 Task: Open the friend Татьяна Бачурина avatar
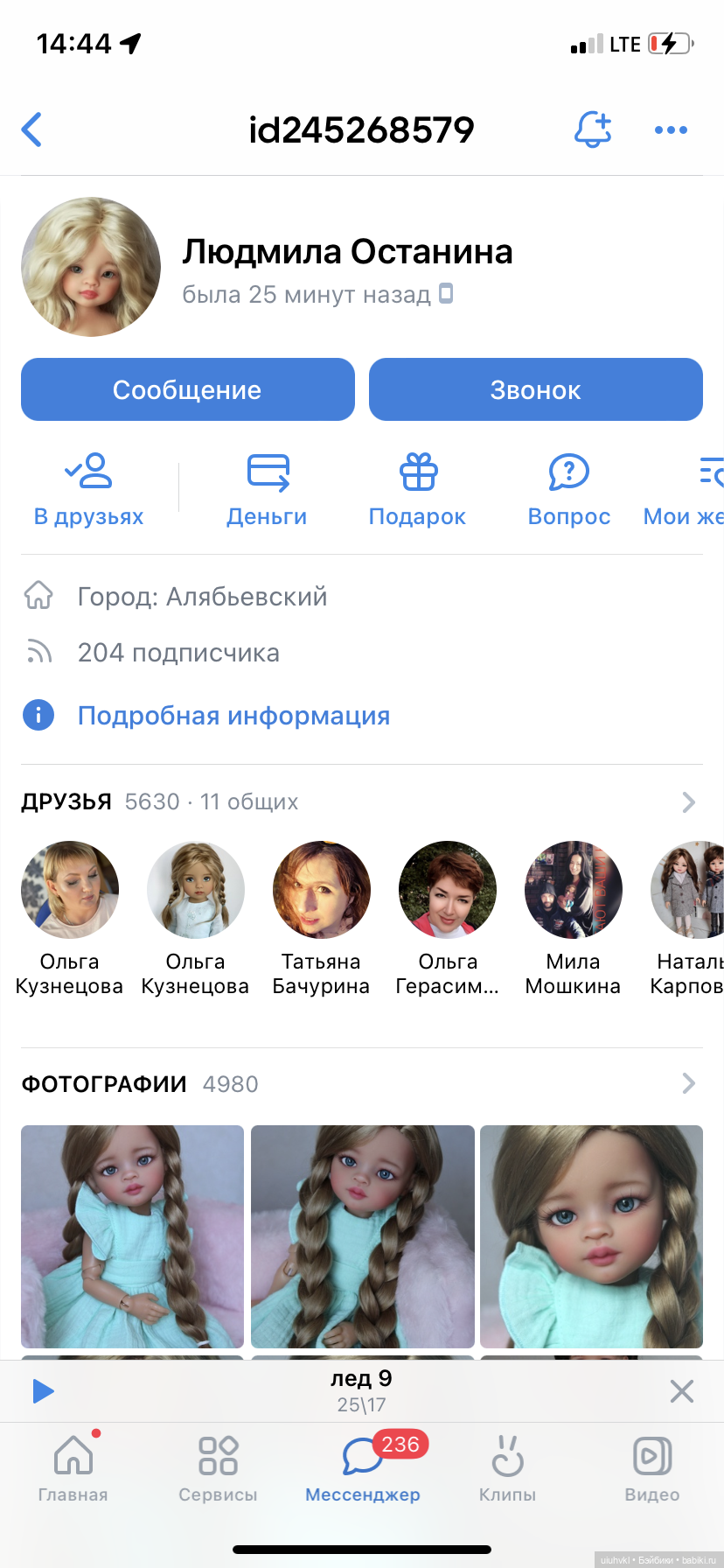pos(321,889)
